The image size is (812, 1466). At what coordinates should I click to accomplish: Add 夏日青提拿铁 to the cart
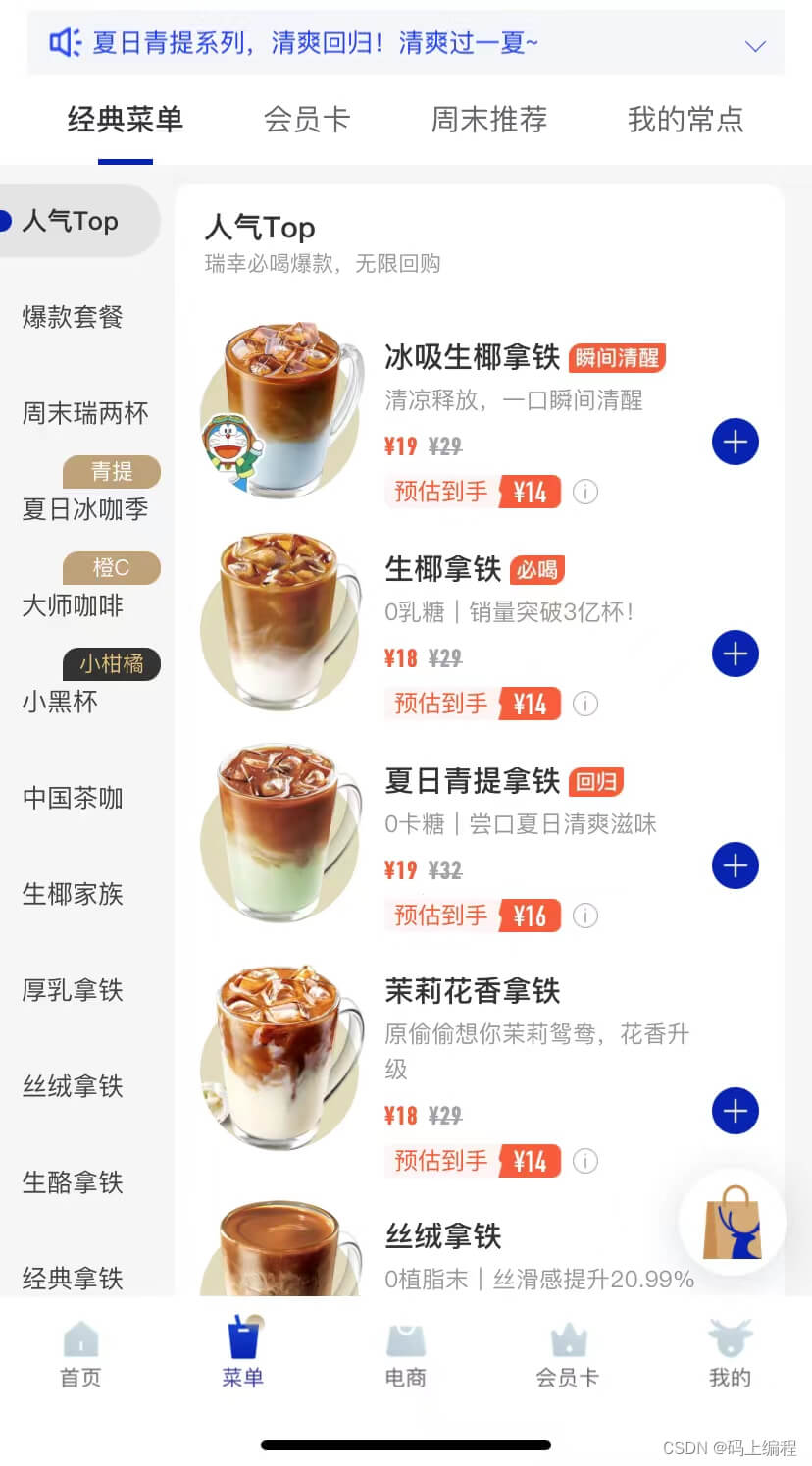[735, 865]
